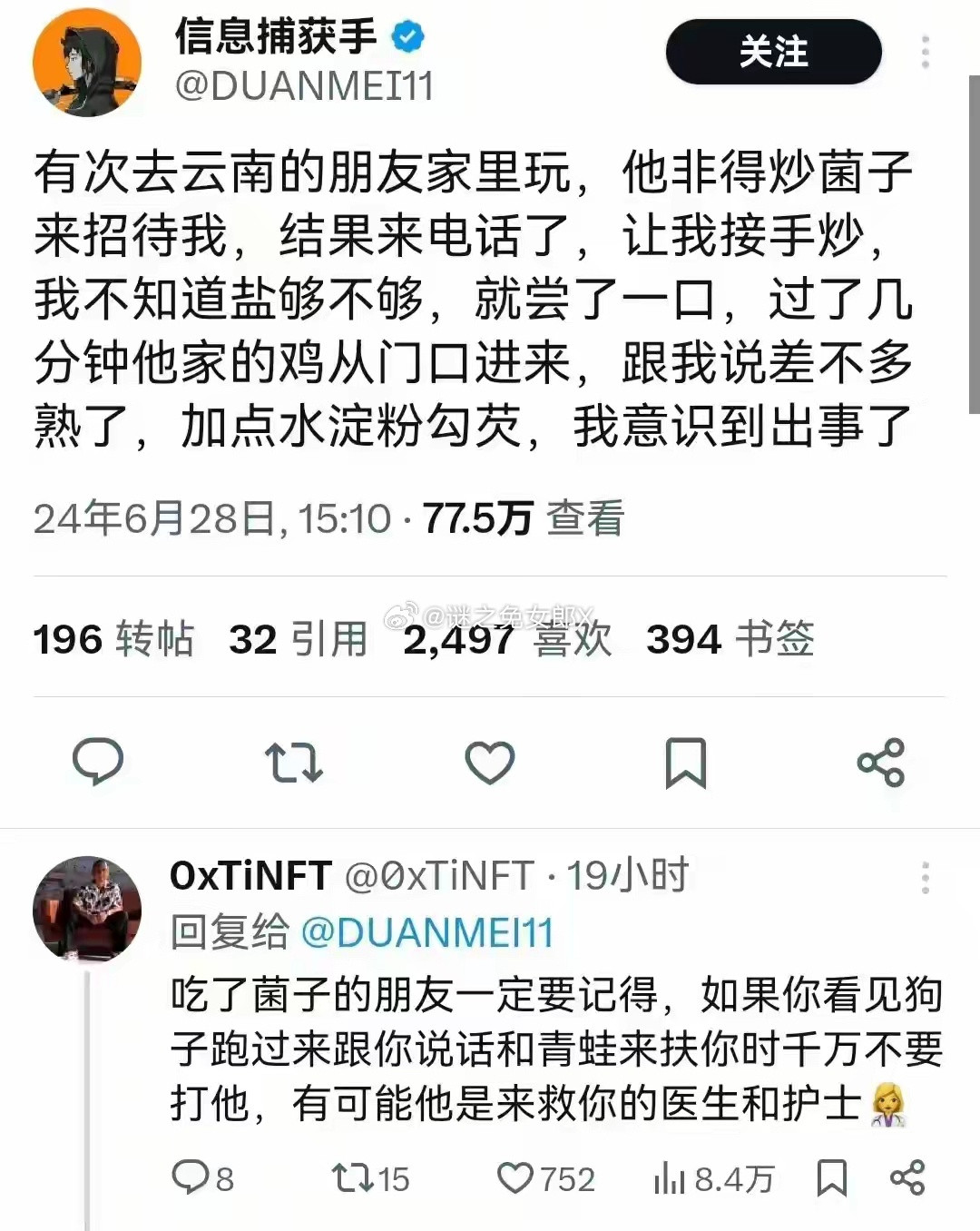
Task: Open overflow menu on 0xTiNFT's reply
Action: [925, 878]
